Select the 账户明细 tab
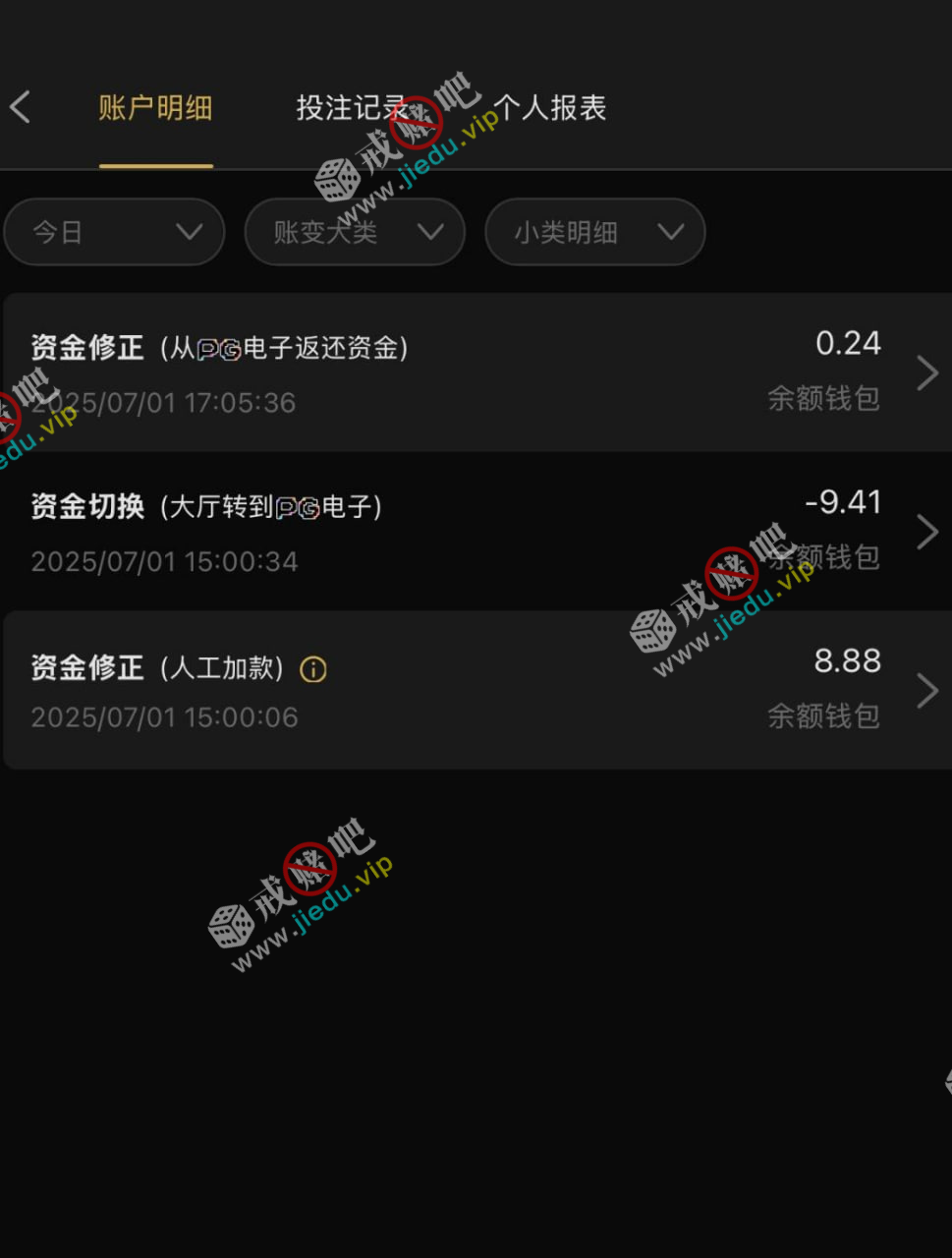Screen dimensions: 952x1258 (x=155, y=107)
